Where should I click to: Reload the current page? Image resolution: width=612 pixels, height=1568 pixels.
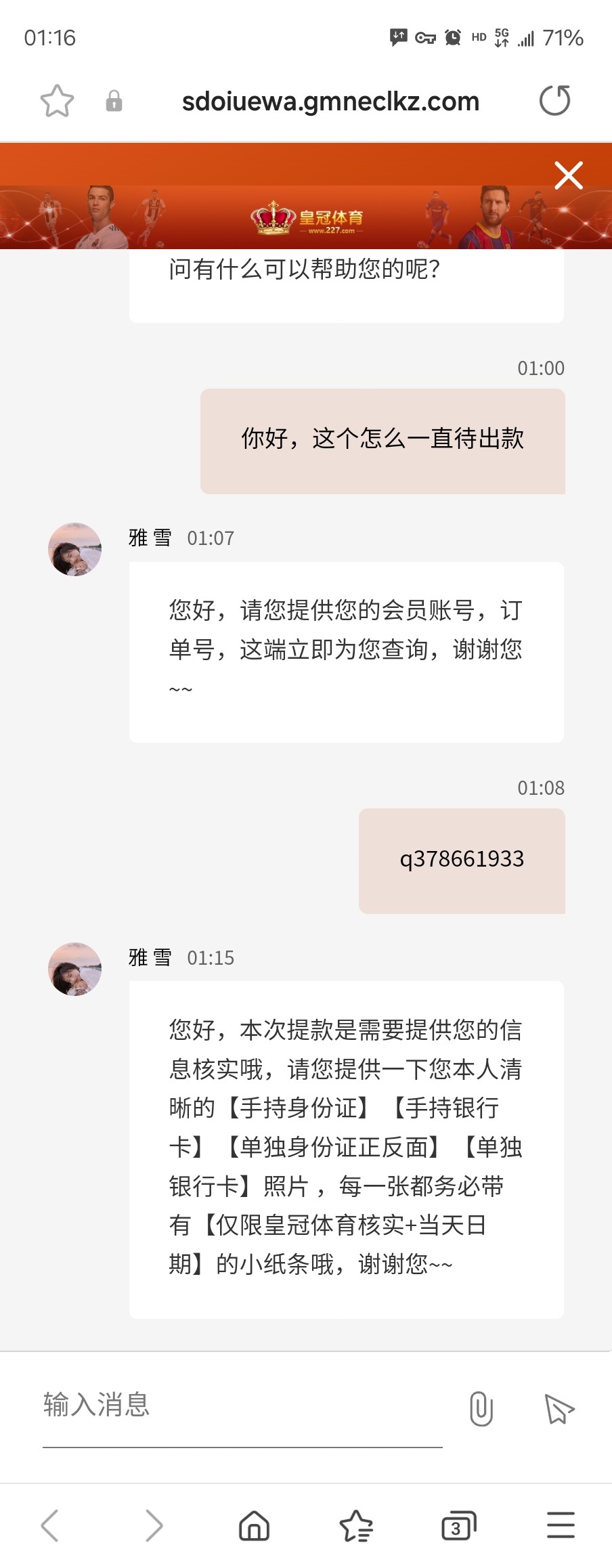point(554,101)
